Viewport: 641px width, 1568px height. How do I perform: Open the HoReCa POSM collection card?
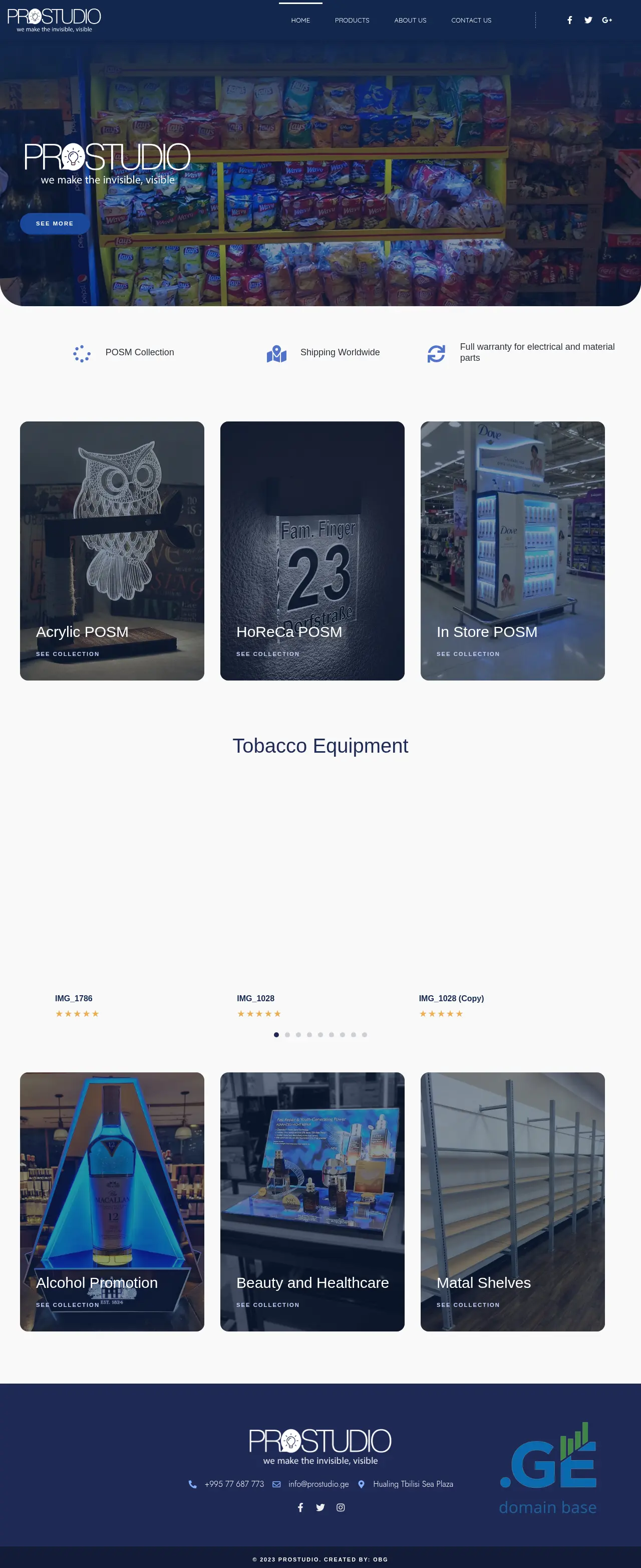pos(312,550)
